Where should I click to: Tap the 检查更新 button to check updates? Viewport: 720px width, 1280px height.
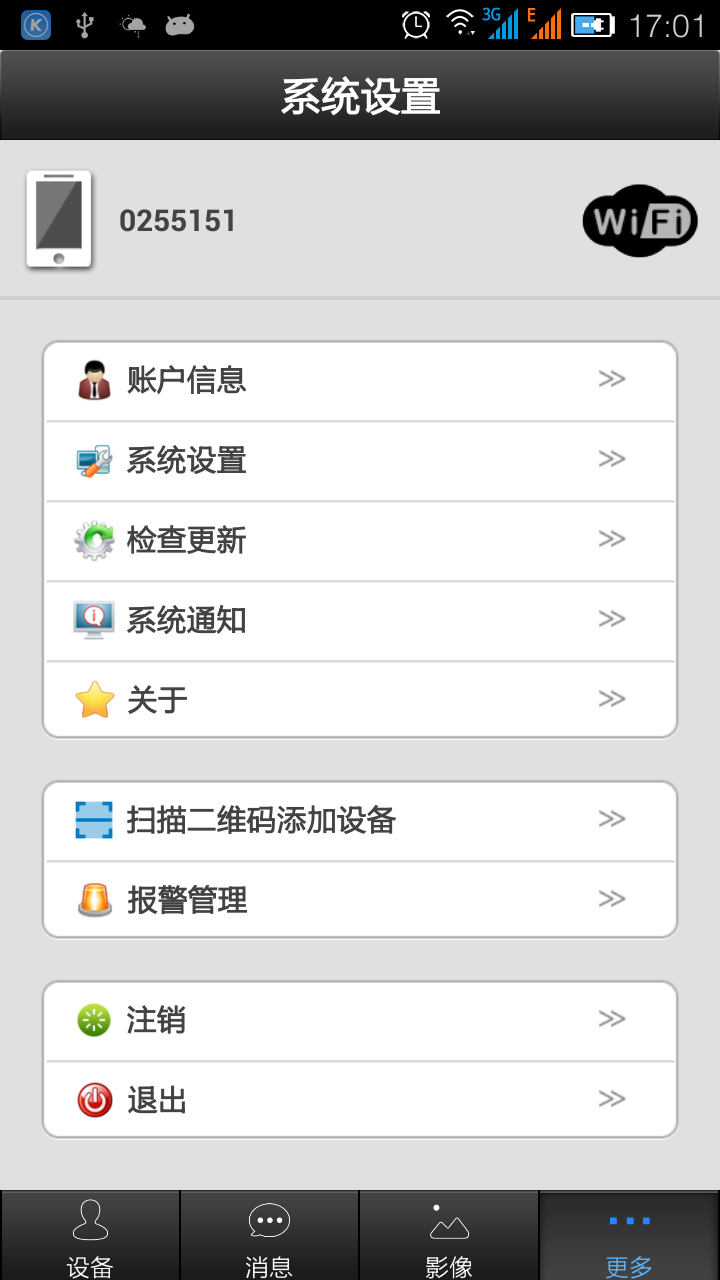[x=360, y=540]
